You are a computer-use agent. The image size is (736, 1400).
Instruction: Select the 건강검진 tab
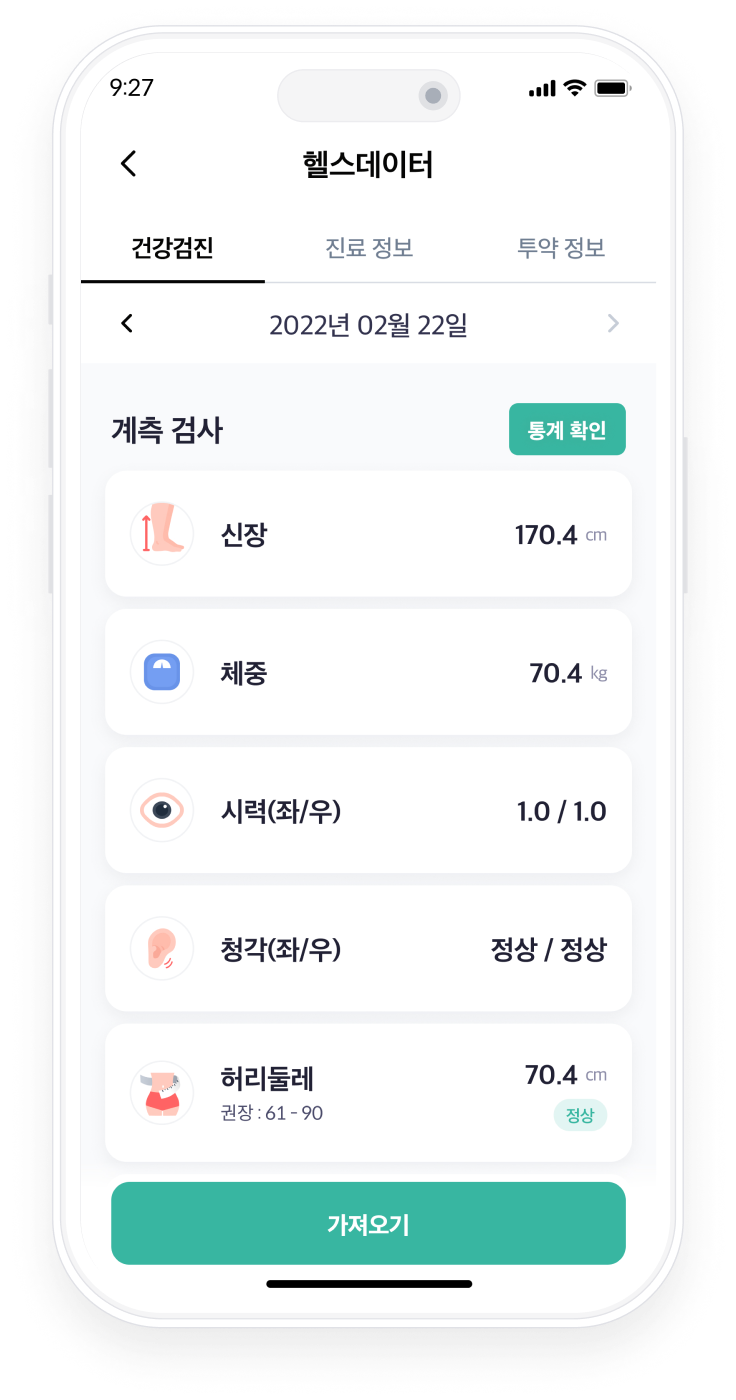(x=173, y=248)
